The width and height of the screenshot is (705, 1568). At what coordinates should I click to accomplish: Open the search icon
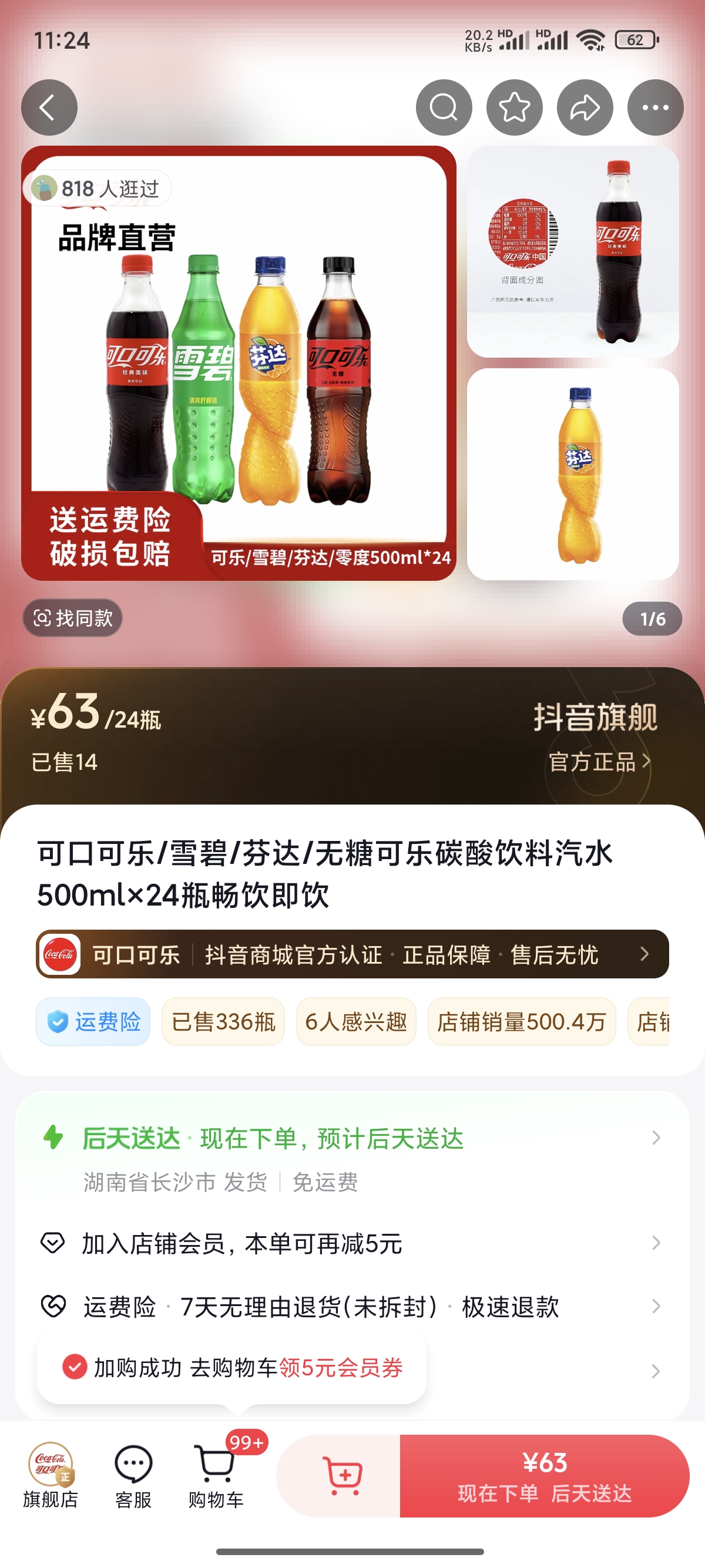[444, 107]
